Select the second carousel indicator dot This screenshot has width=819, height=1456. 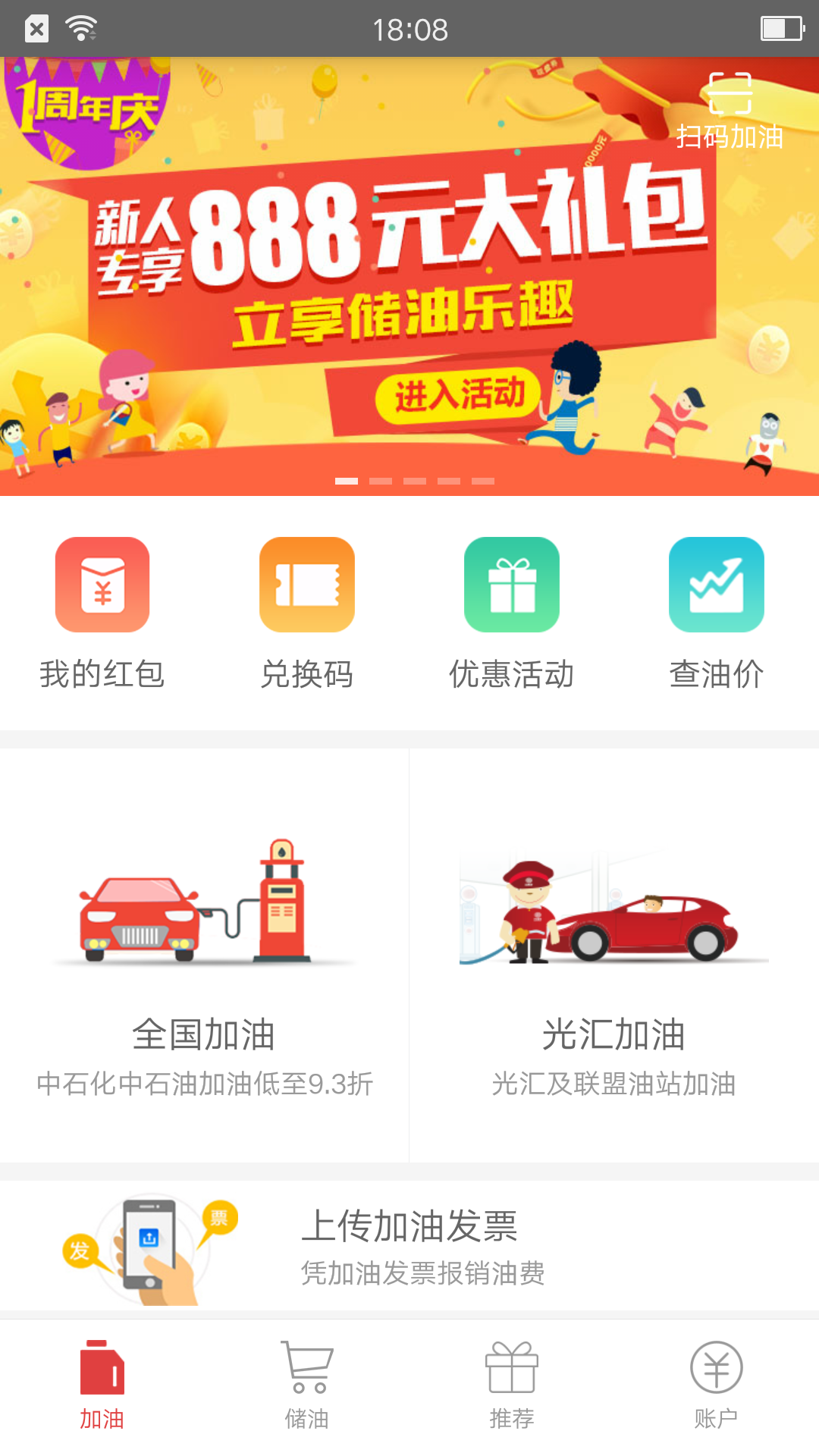[381, 480]
